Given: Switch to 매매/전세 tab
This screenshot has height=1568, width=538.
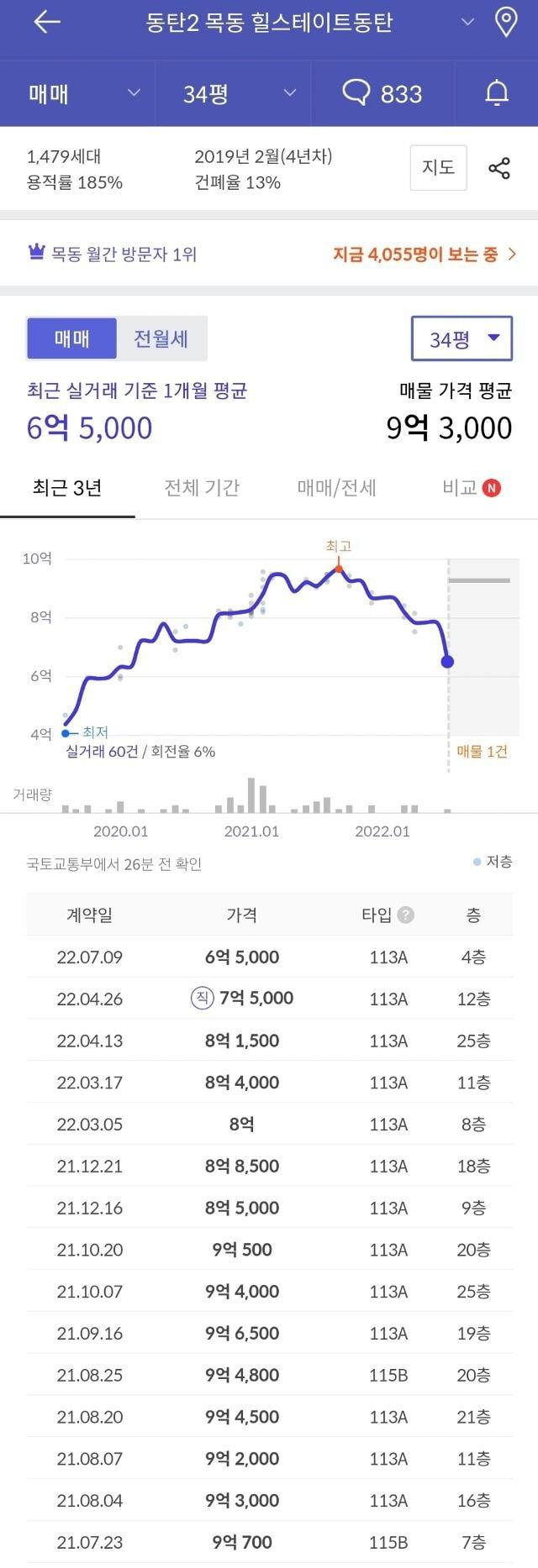Looking at the screenshot, I should [336, 488].
